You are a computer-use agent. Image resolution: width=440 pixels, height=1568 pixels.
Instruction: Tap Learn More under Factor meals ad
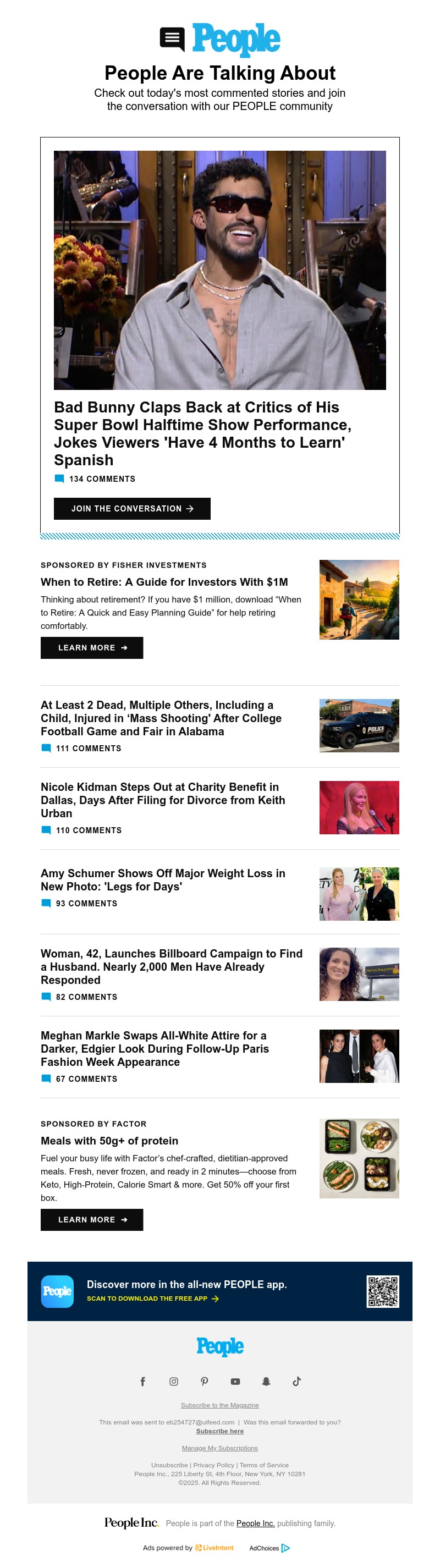(92, 1220)
